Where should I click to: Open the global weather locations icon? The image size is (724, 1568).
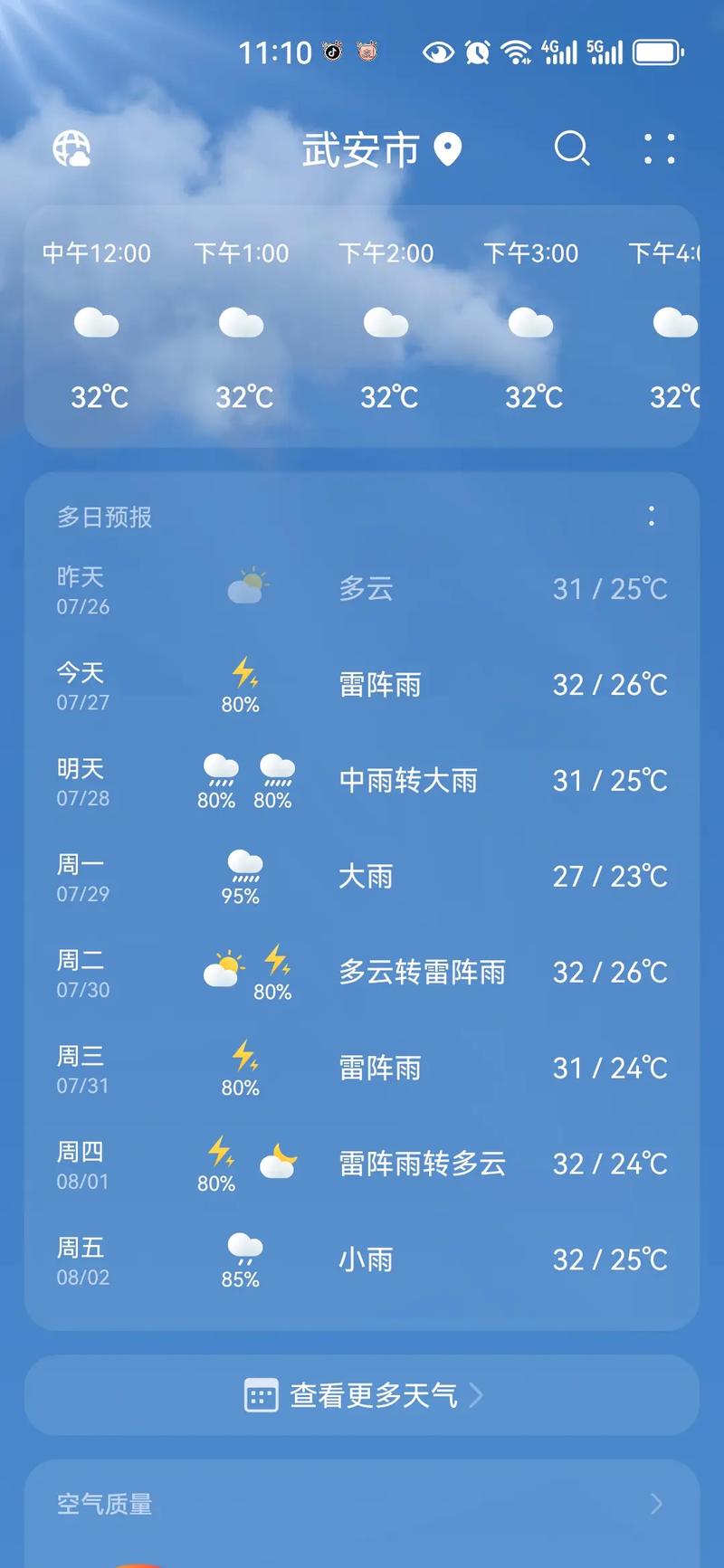pyautogui.click(x=71, y=149)
